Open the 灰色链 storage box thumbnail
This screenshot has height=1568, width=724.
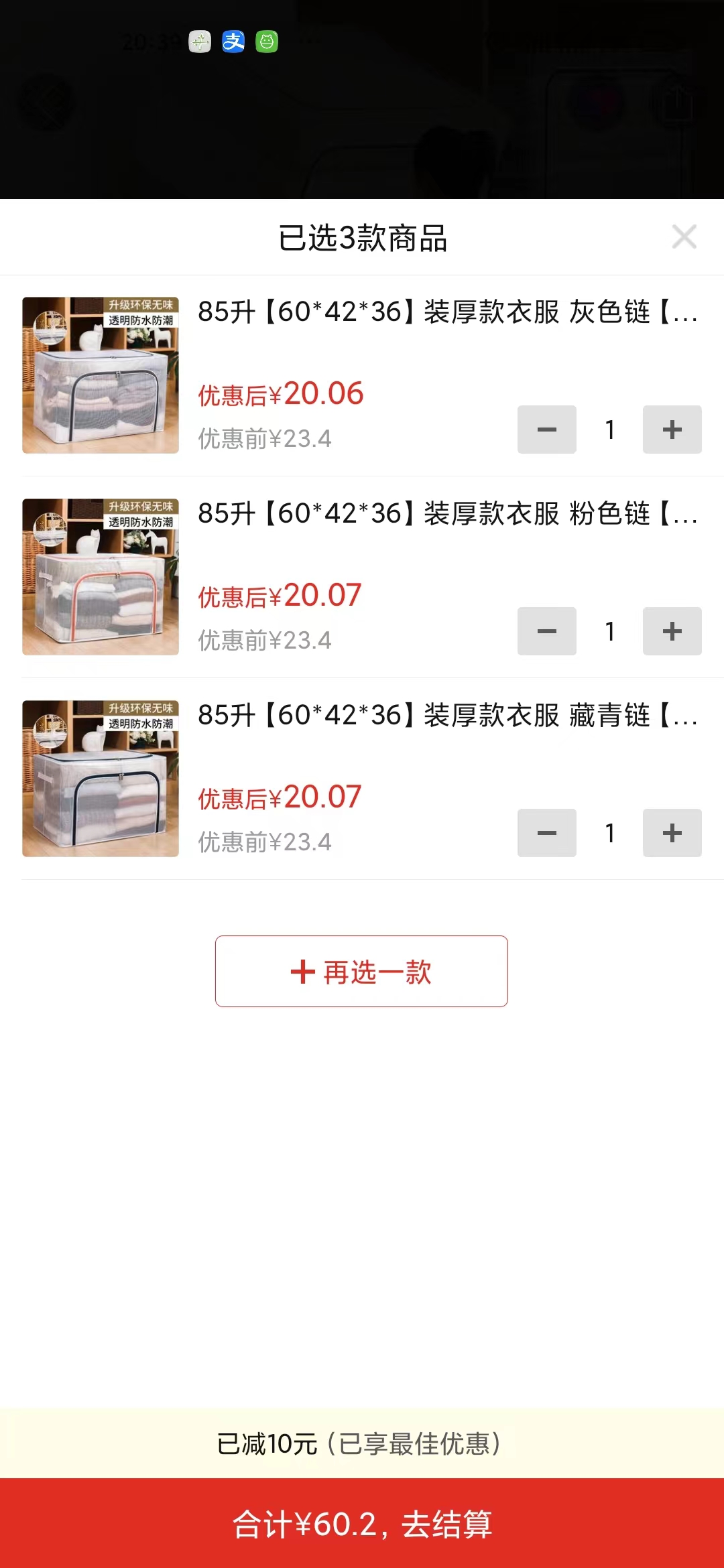(101, 375)
